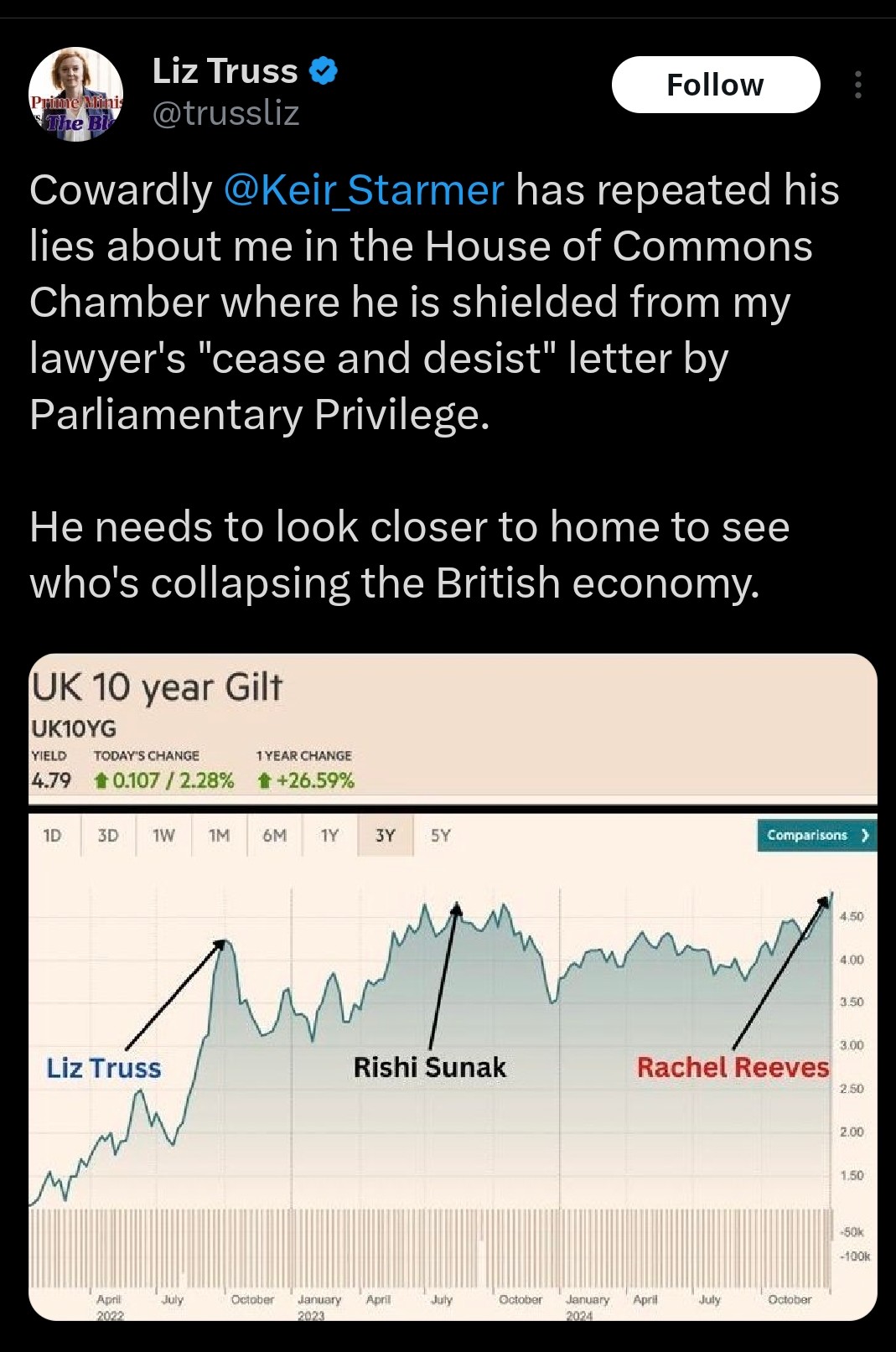Open Liz Truss's profile picture
The height and width of the screenshot is (1352, 896).
click(x=76, y=95)
